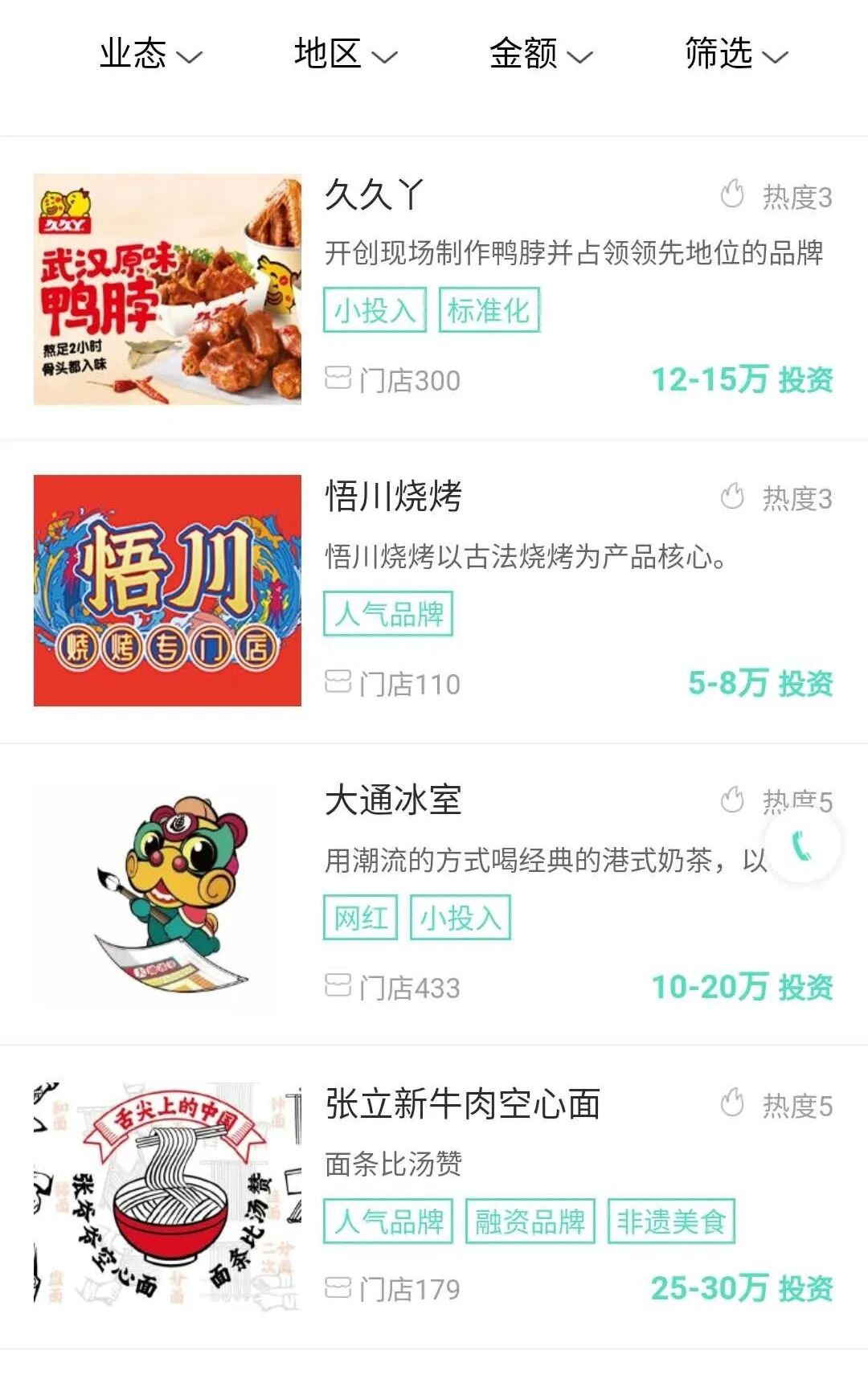Open the 大通冰室 brand card
The image size is (868, 1379).
393,800
